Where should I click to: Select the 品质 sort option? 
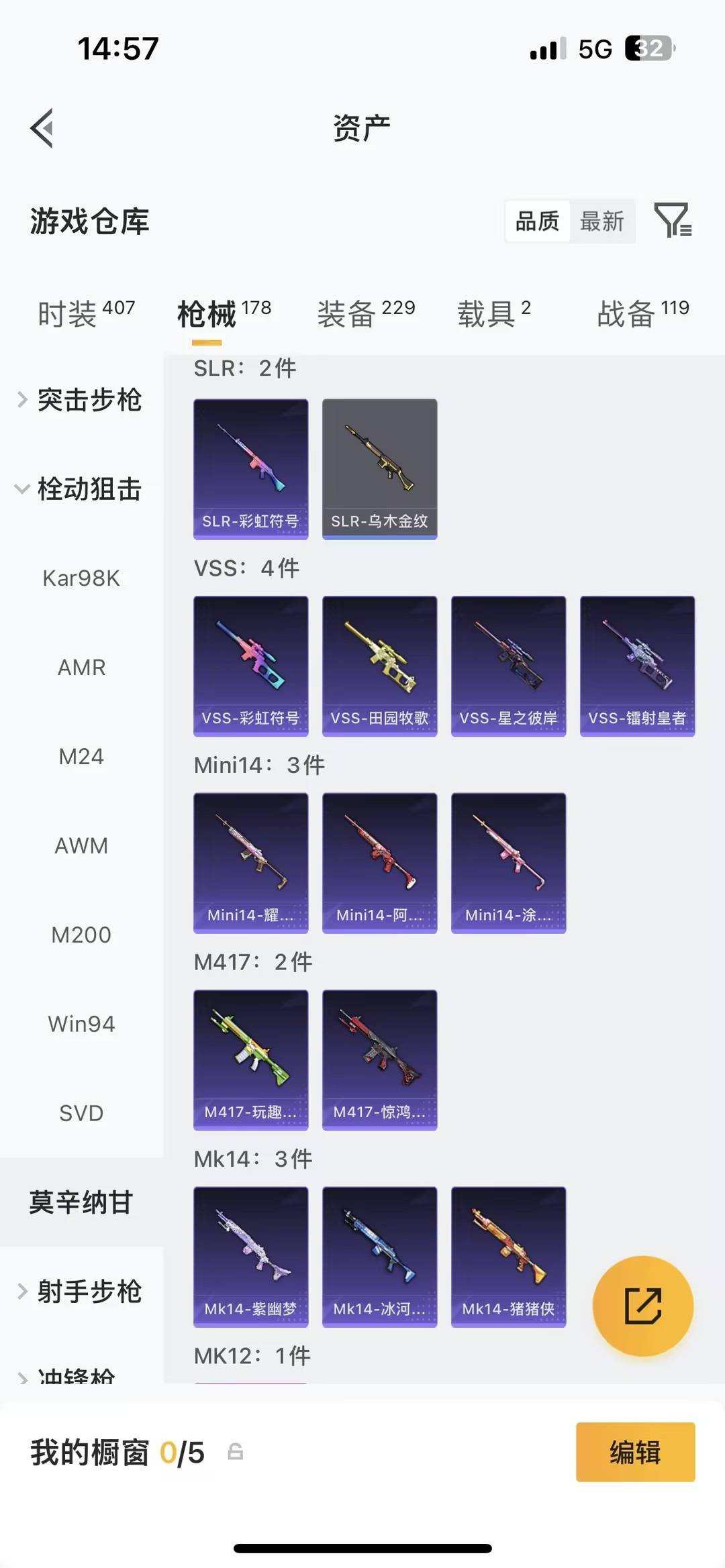537,221
